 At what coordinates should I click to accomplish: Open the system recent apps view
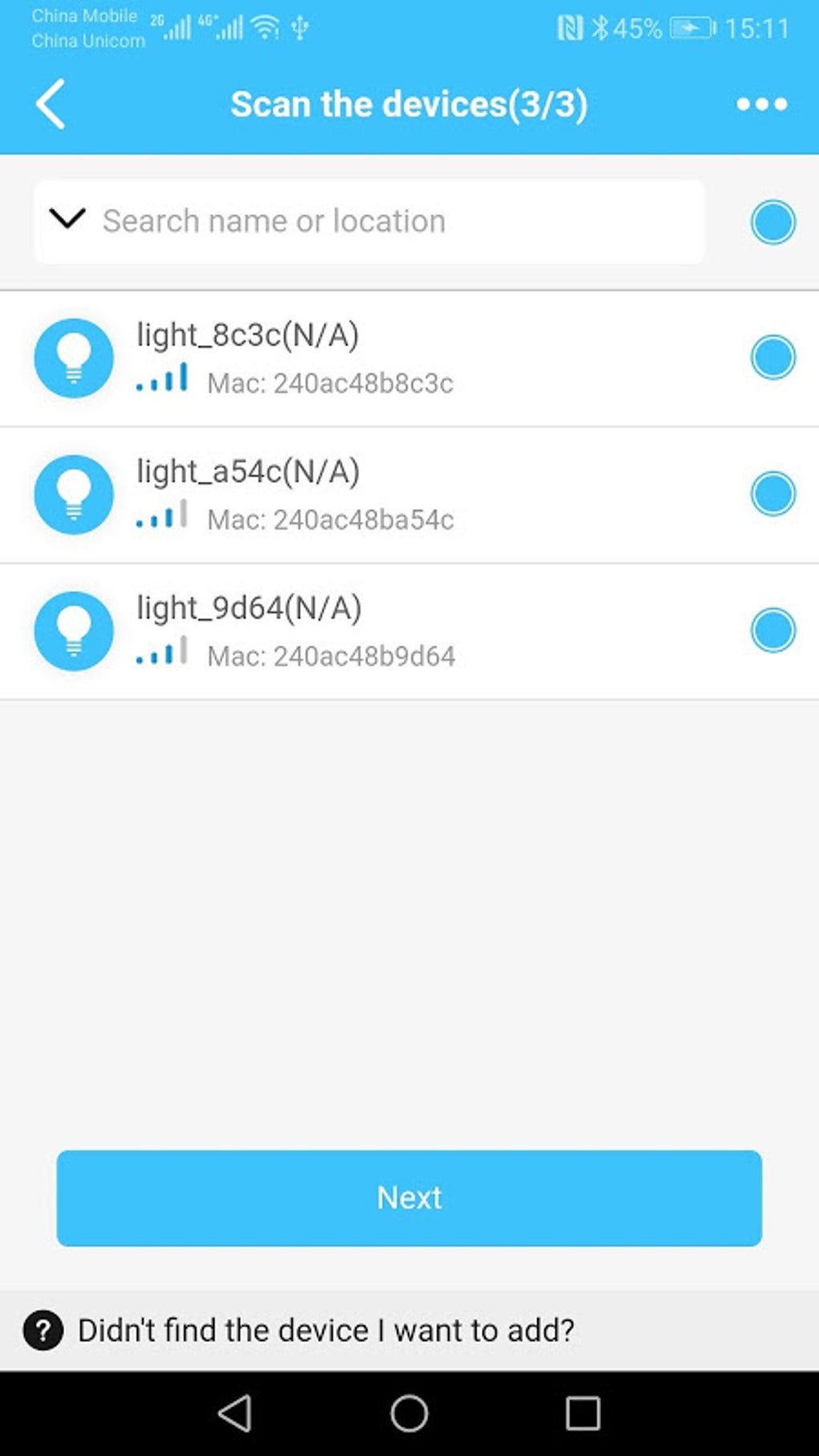point(582,1413)
